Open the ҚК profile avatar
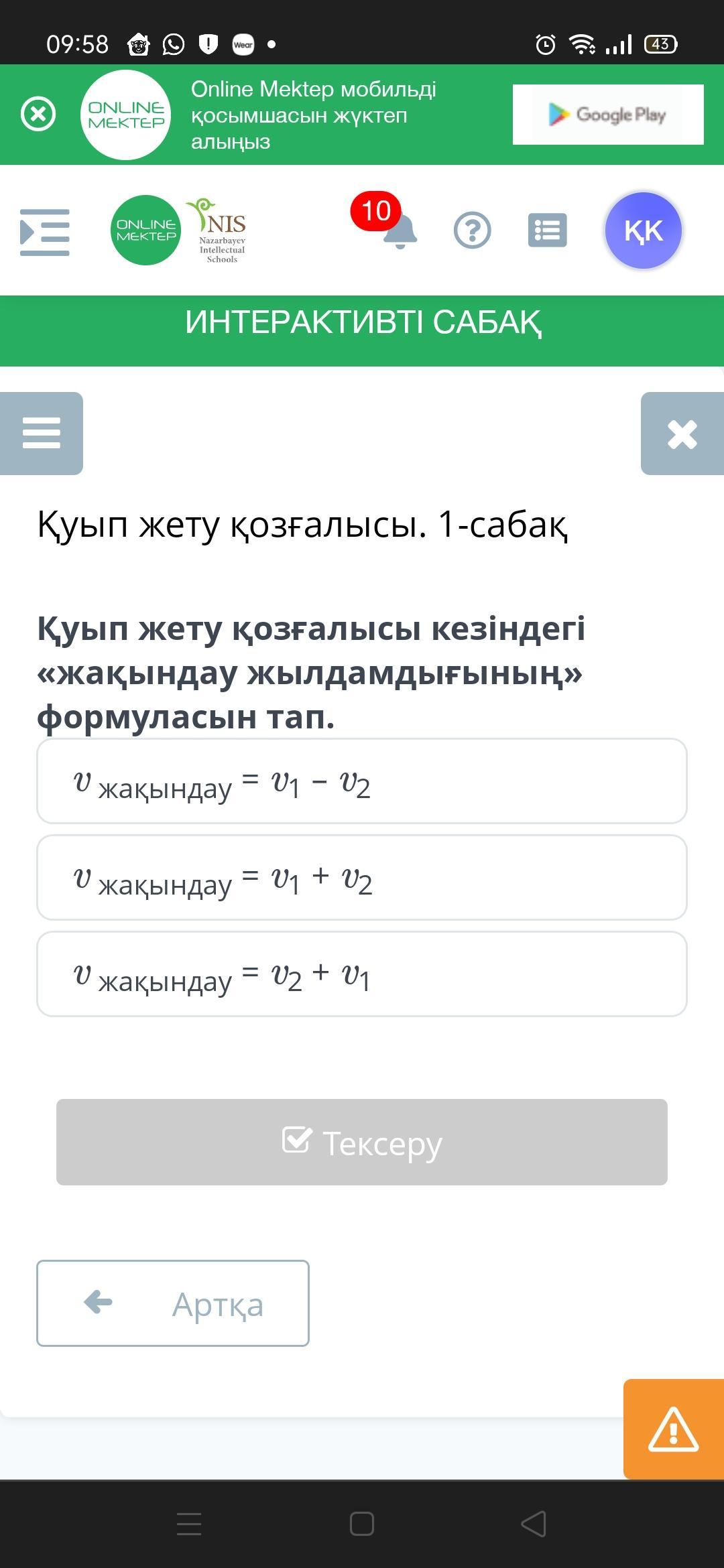The image size is (724, 1568). pos(644,231)
